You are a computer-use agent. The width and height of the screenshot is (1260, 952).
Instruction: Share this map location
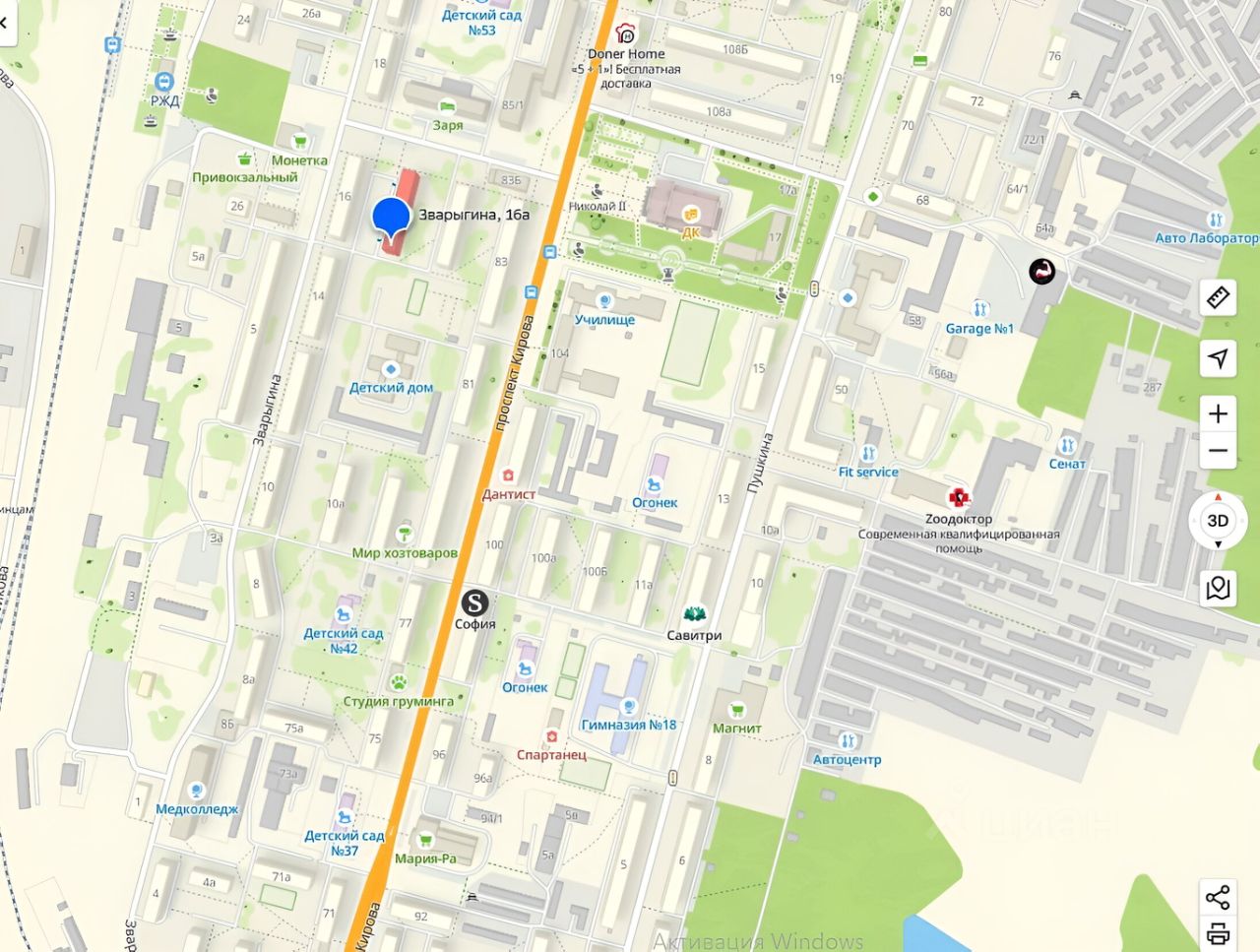[1218, 897]
